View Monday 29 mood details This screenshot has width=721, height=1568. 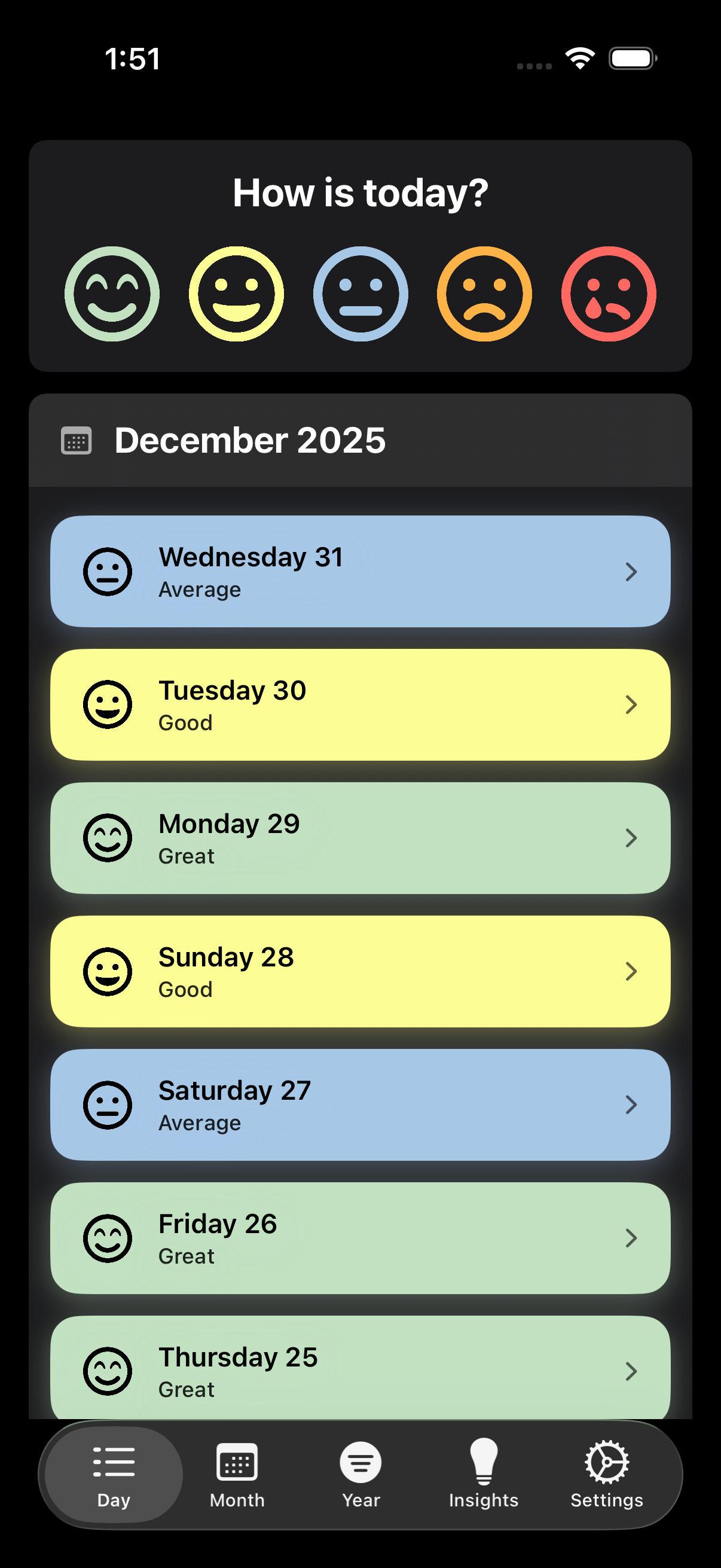point(360,838)
